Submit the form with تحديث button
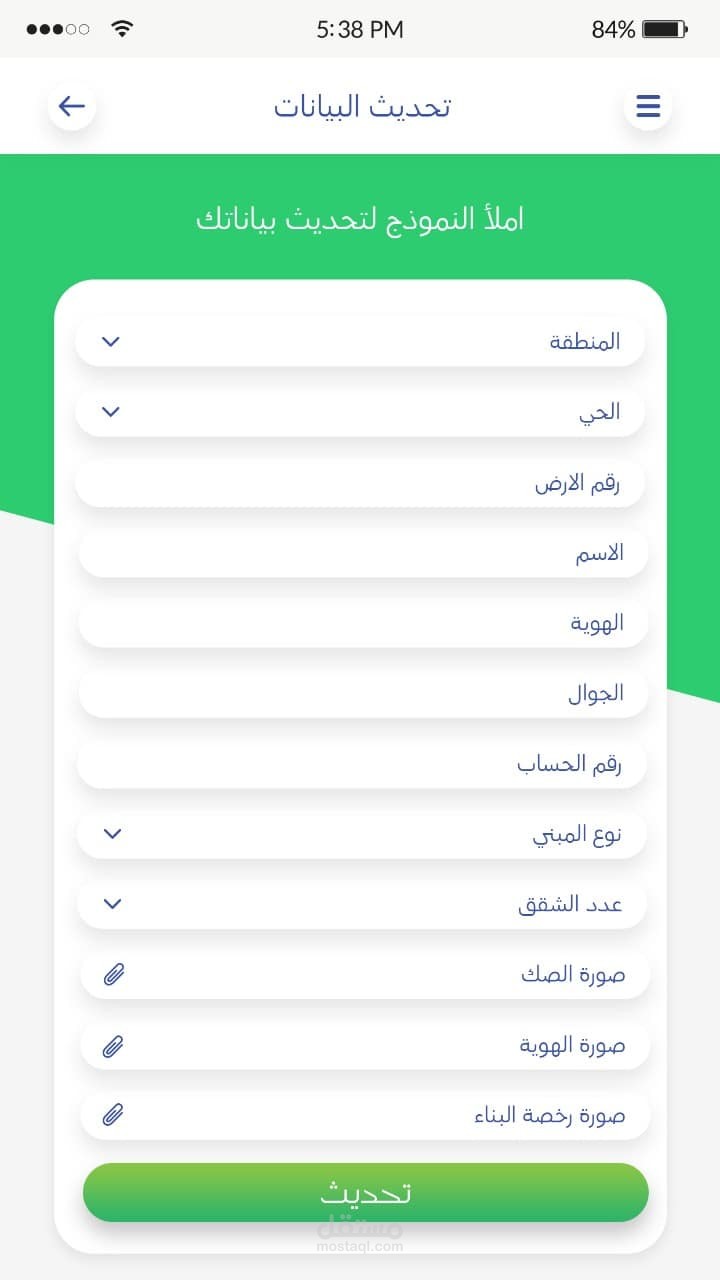 365,1192
